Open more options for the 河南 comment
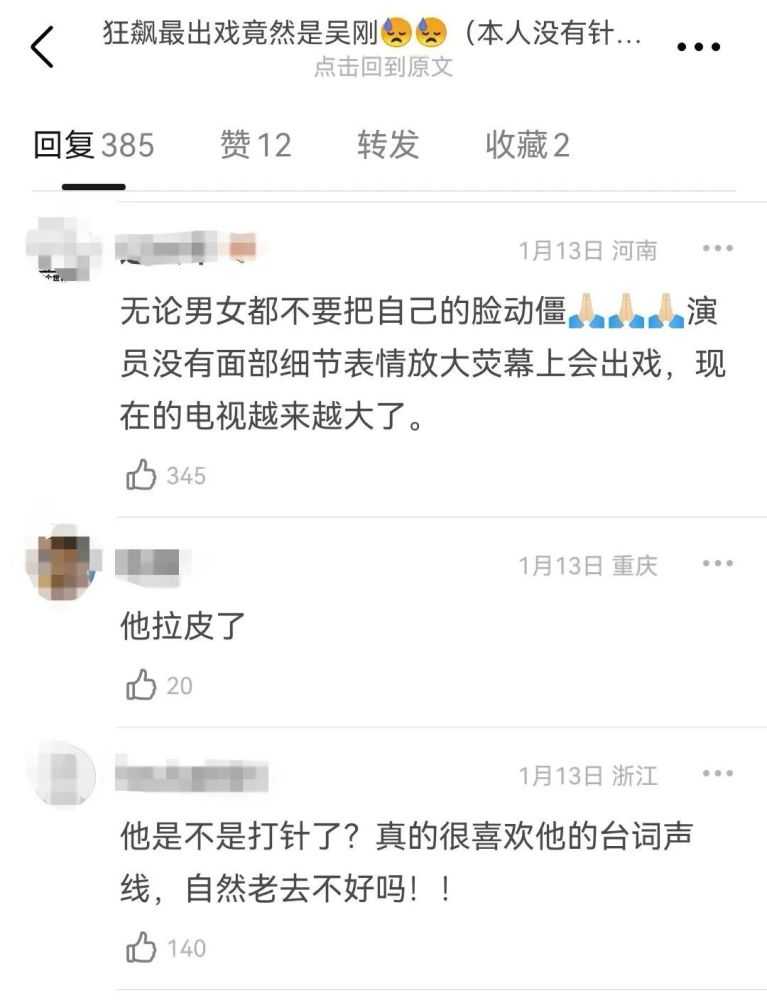Image resolution: width=767 pixels, height=1000 pixels. pos(717,249)
